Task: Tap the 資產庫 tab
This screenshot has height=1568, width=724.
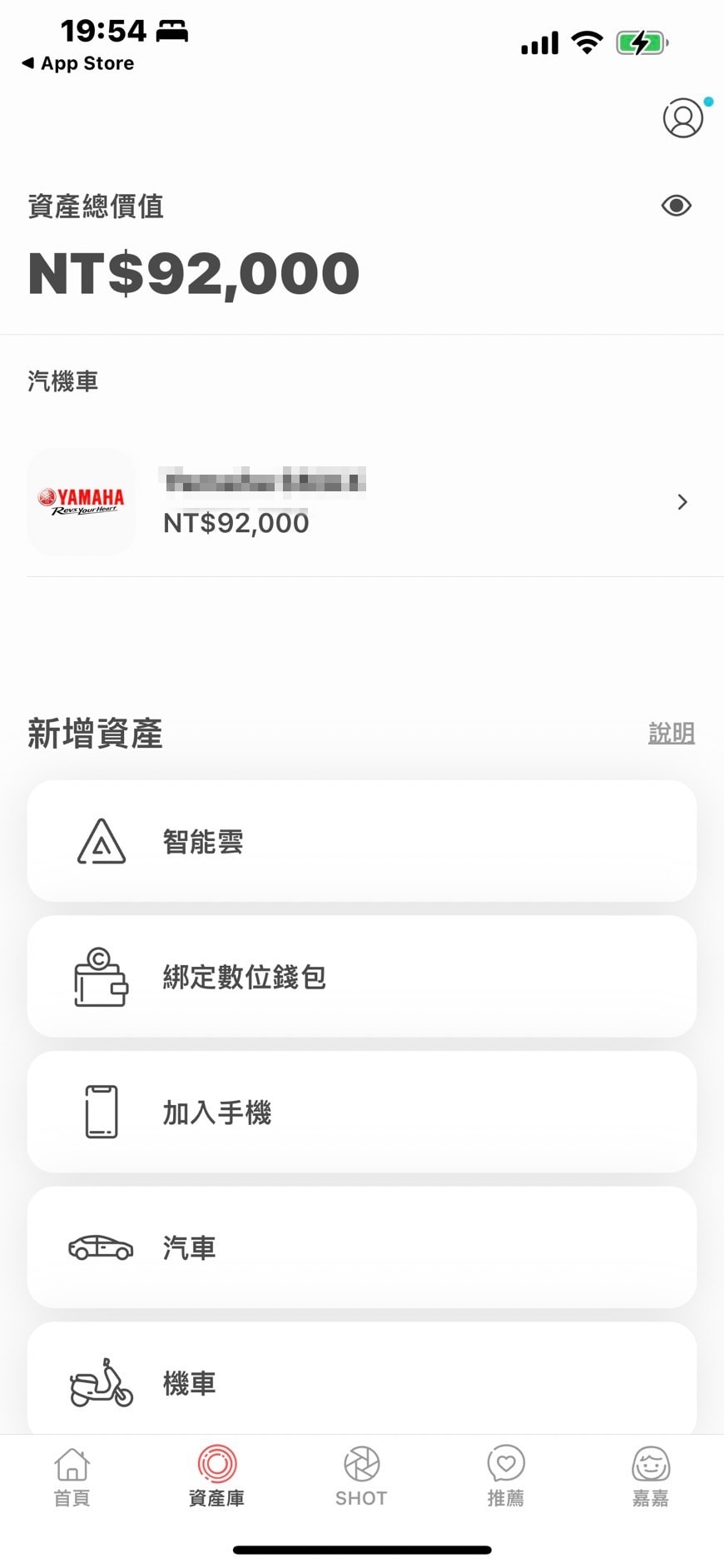Action: [216, 1477]
